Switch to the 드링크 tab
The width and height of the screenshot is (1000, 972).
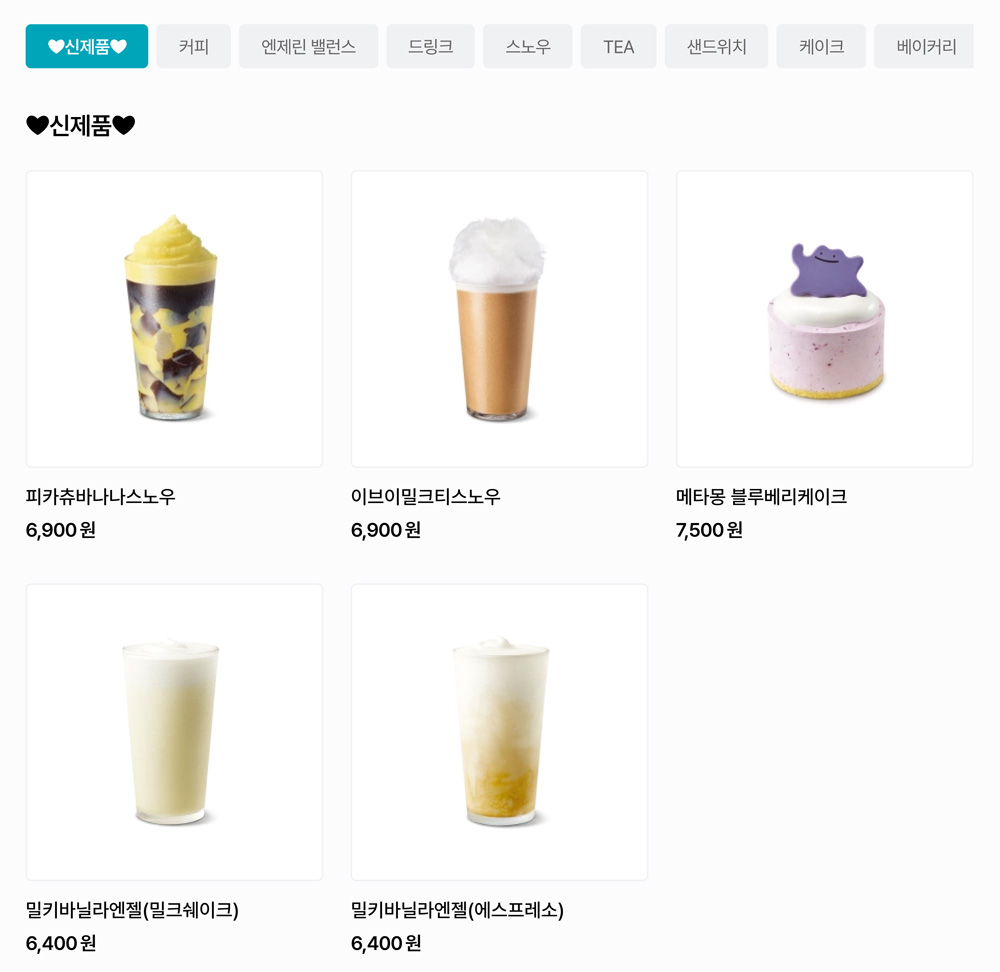click(430, 46)
